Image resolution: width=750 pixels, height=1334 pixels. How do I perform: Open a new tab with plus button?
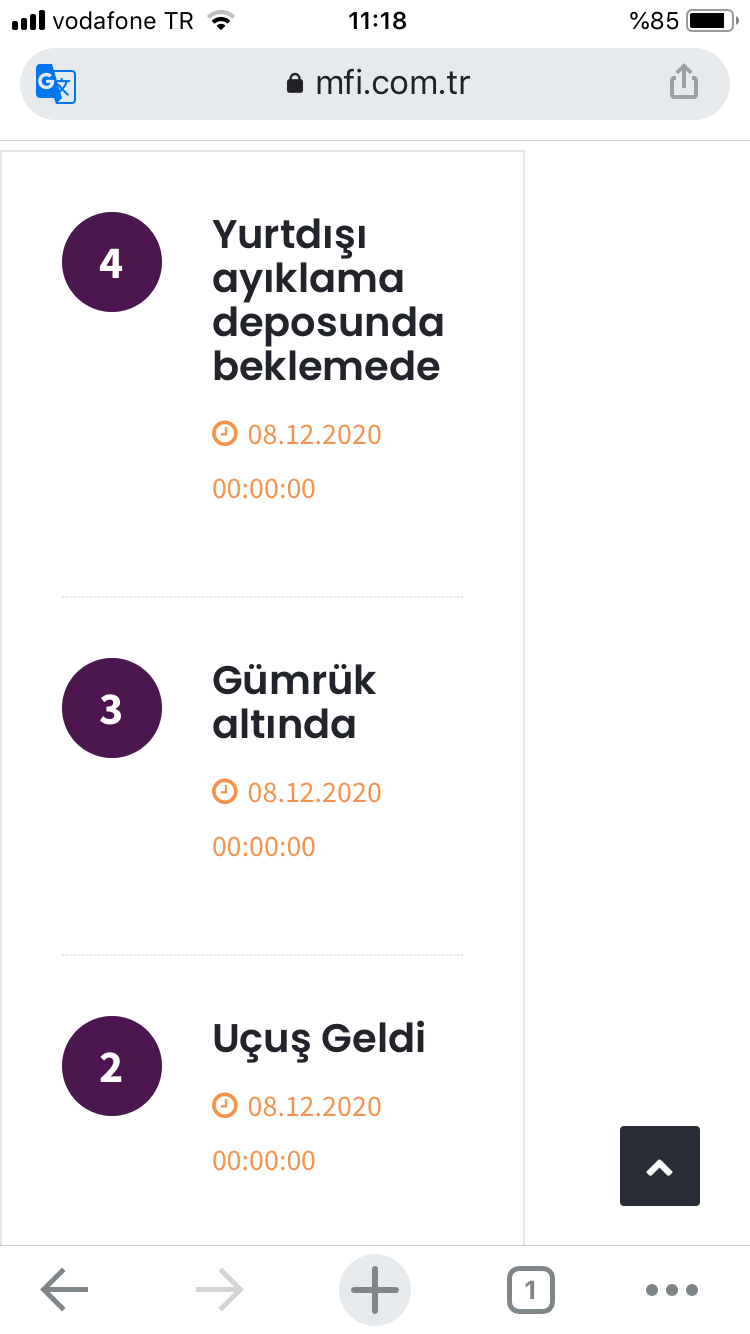tap(375, 1290)
